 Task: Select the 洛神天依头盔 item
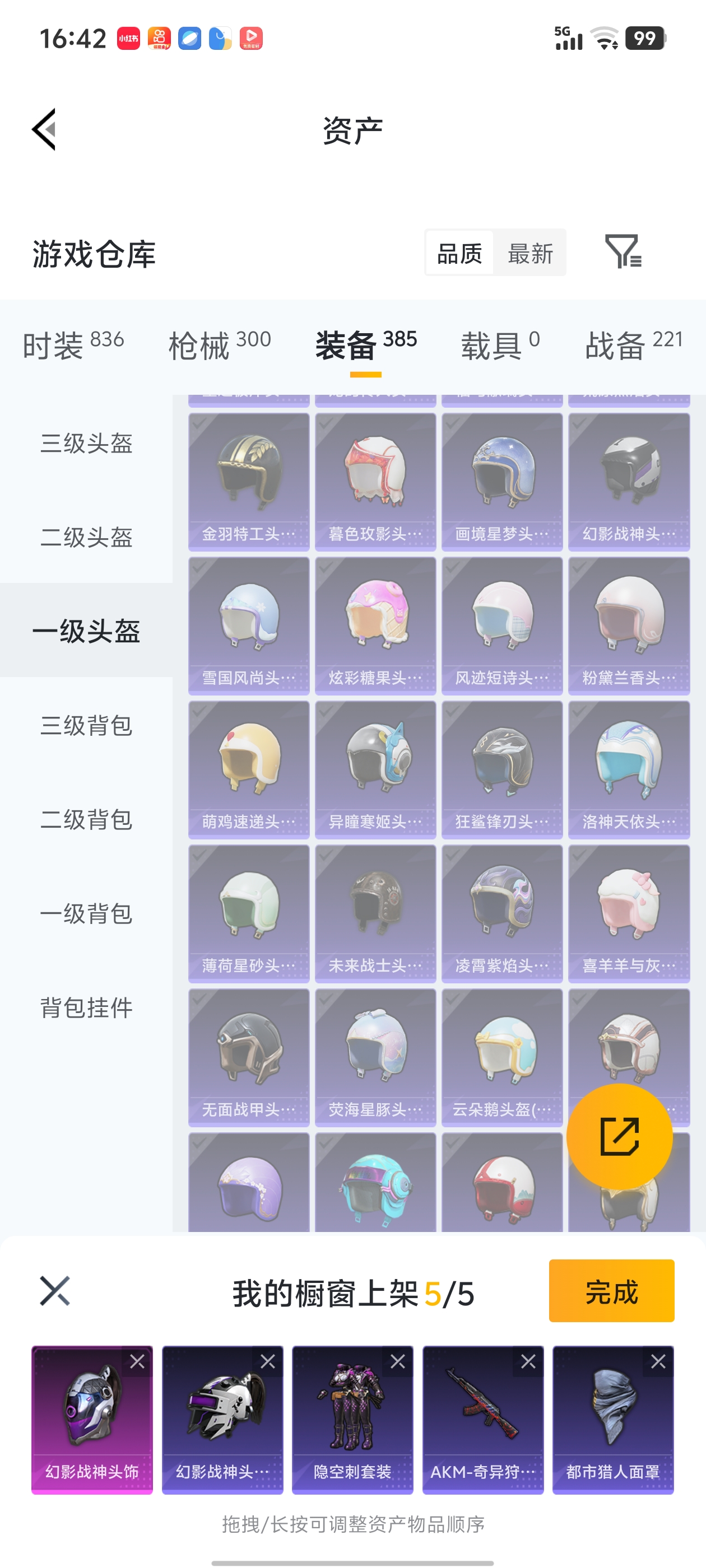pos(629,769)
